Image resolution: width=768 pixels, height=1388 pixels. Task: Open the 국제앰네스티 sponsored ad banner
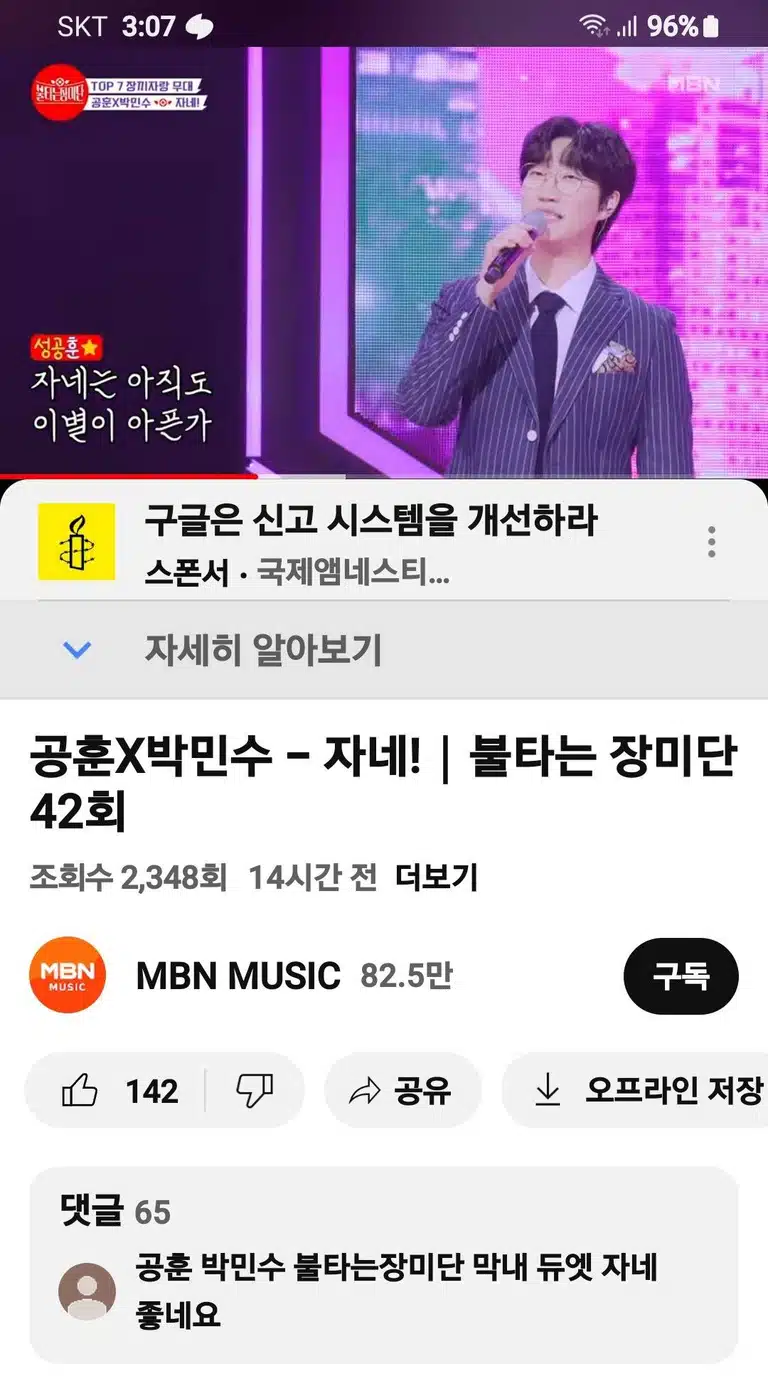coord(370,541)
